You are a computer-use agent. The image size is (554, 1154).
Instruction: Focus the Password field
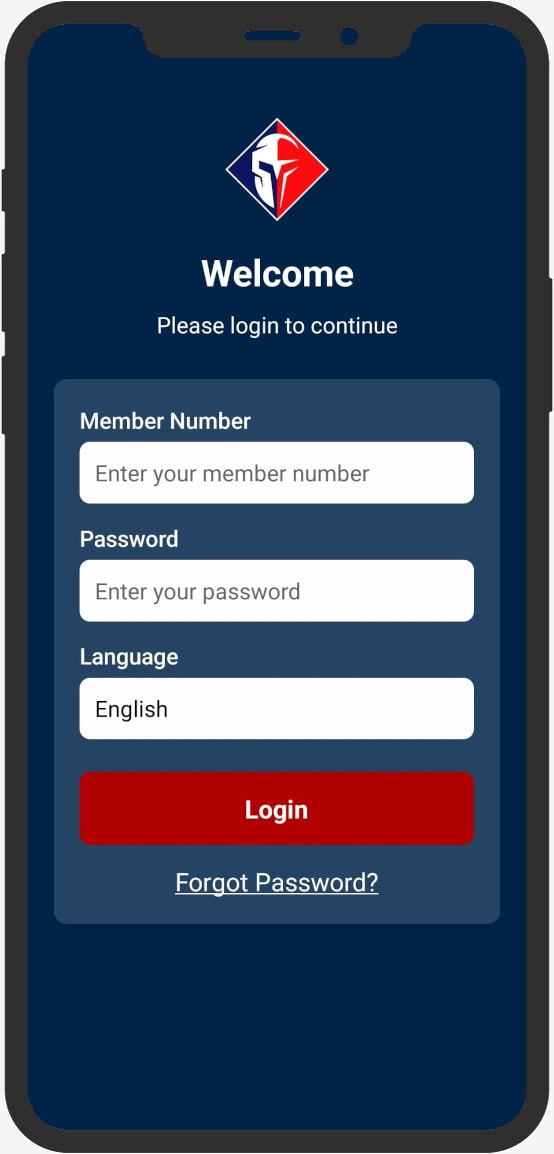(x=277, y=590)
